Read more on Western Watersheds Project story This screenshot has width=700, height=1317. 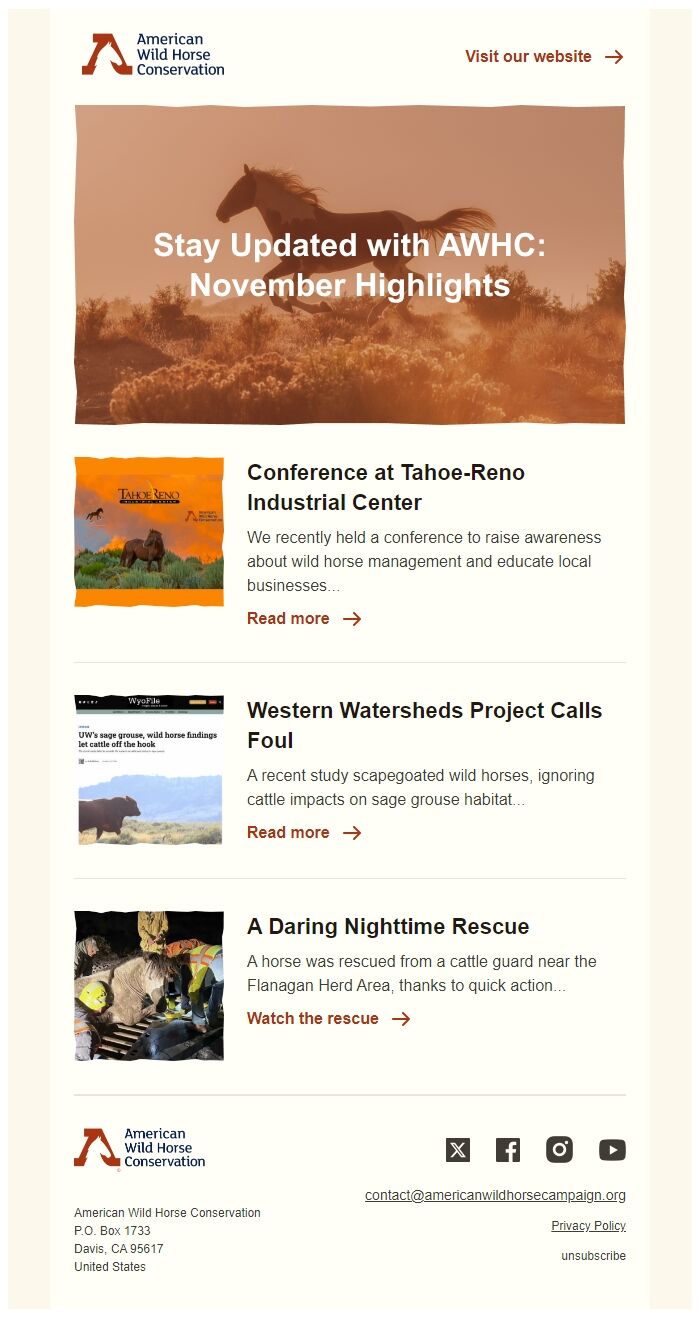[303, 833]
